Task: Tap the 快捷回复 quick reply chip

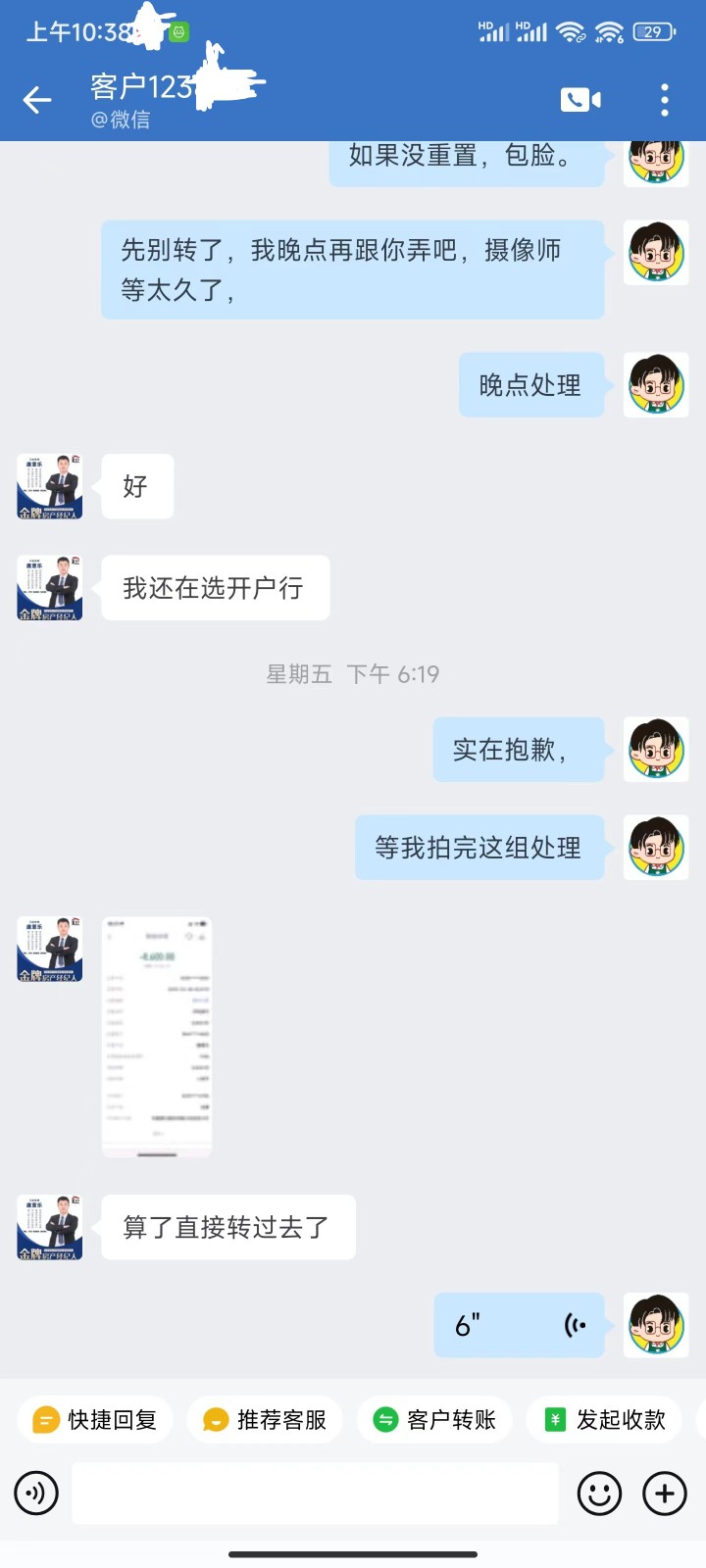Action: pyautogui.click(x=95, y=1419)
